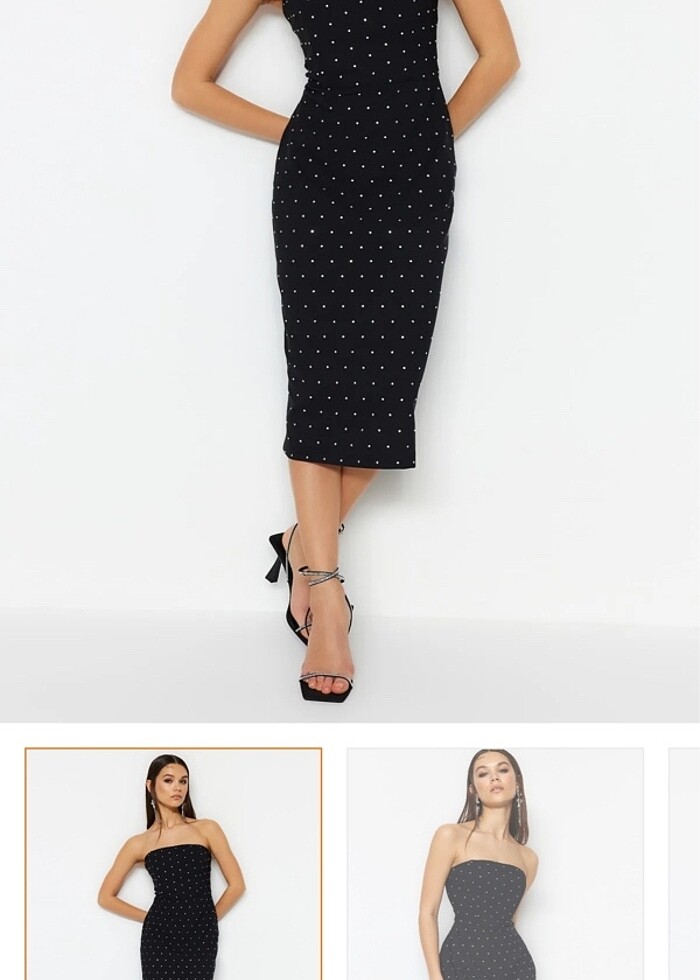Select the orange-bordered full-length dress thumbnail
This screenshot has height=980, width=700.
tap(173, 864)
